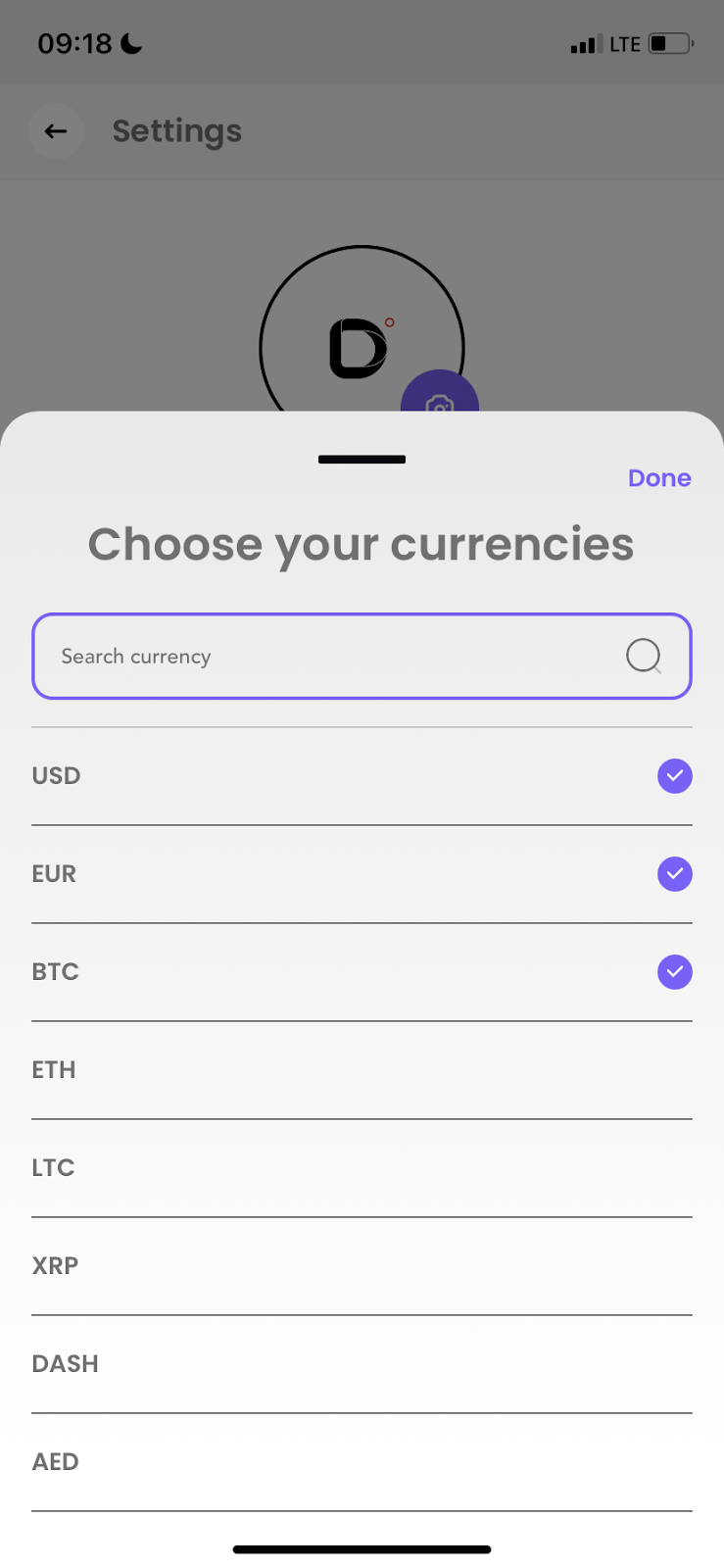Add LTC to your currencies
This screenshot has width=724, height=1568.
pyautogui.click(x=362, y=1168)
